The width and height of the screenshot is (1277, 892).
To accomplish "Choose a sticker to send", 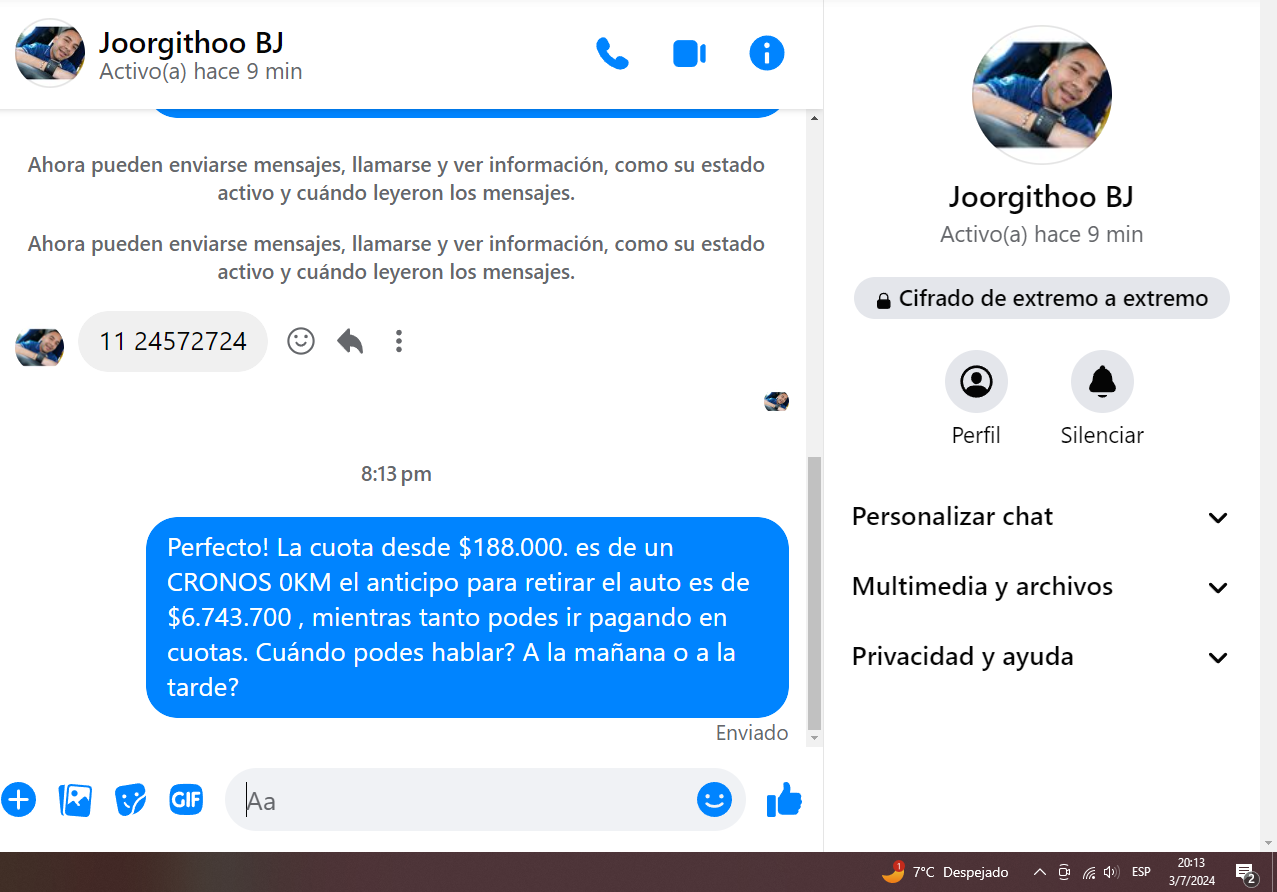I will click(x=130, y=800).
